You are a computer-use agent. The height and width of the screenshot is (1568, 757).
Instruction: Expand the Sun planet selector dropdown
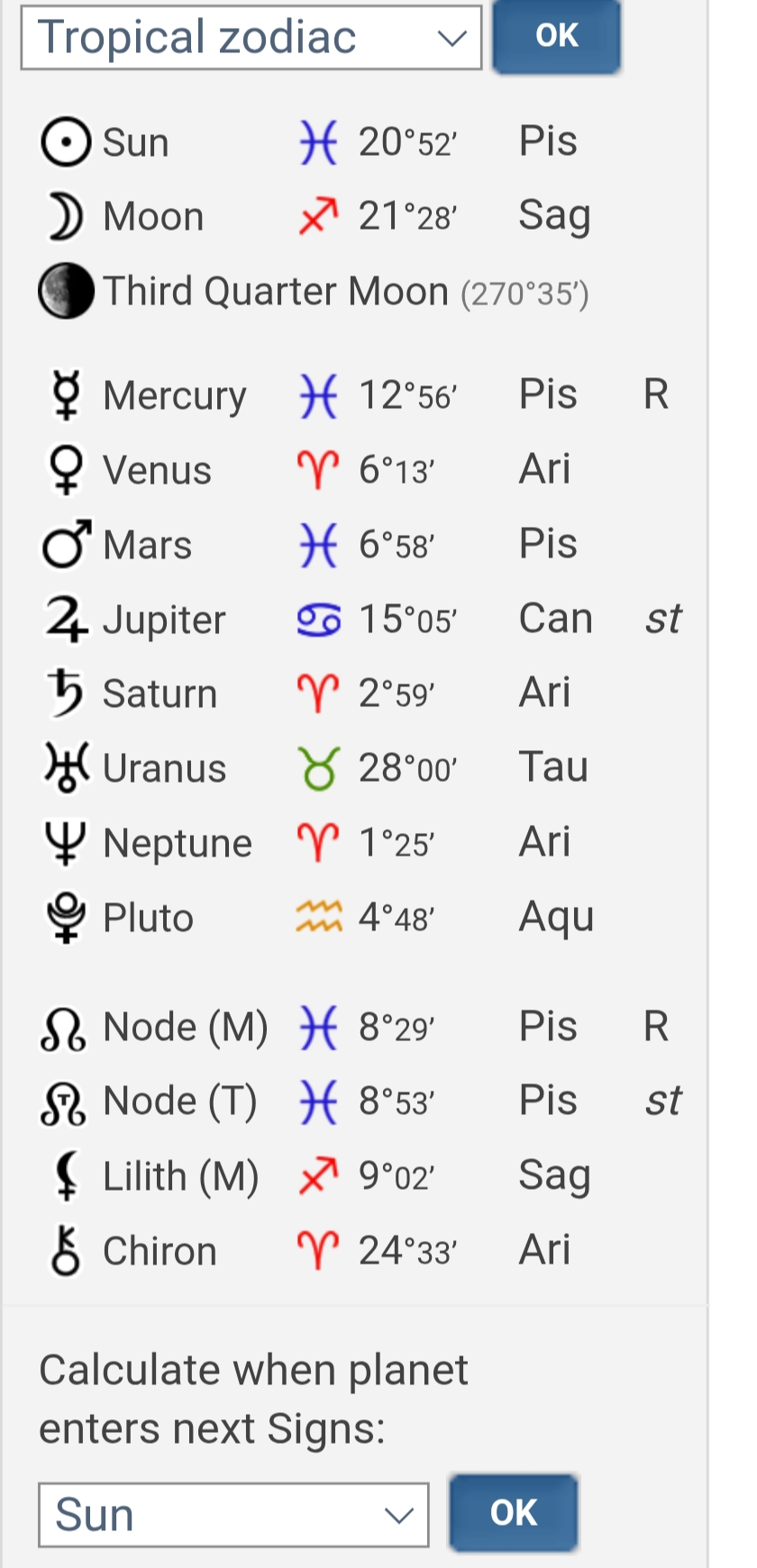click(233, 1514)
